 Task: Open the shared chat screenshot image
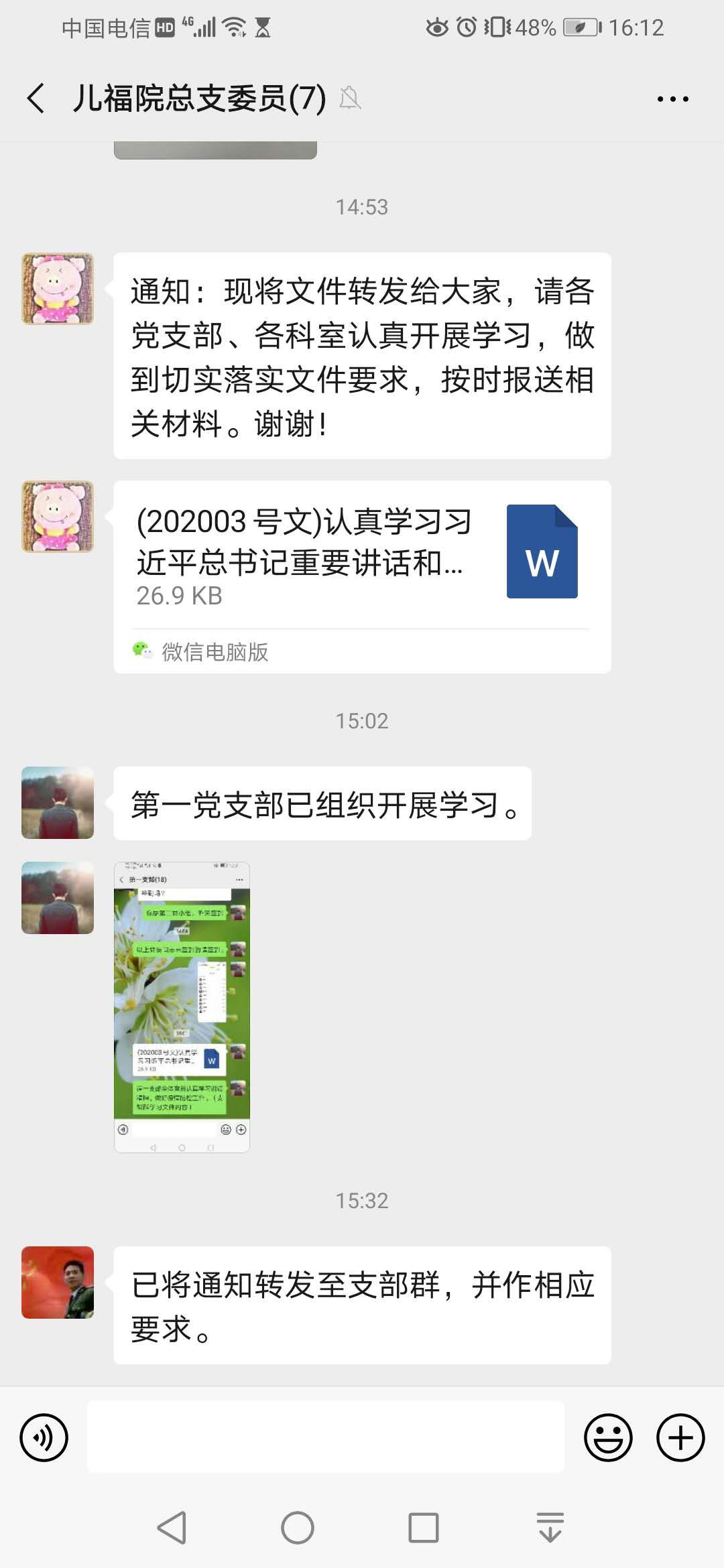(x=182, y=1006)
